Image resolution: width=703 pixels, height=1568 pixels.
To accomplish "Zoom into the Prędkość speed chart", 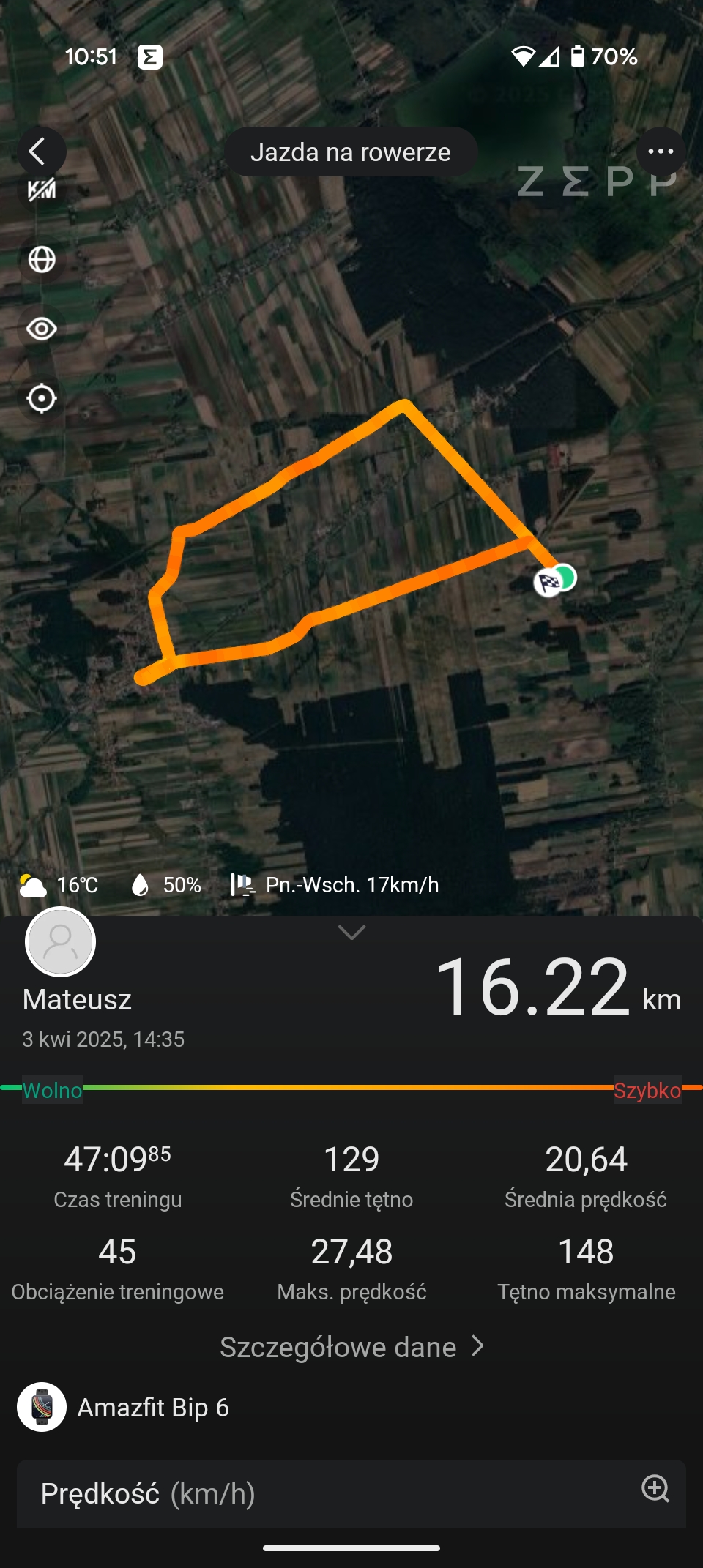I will point(655,1488).
